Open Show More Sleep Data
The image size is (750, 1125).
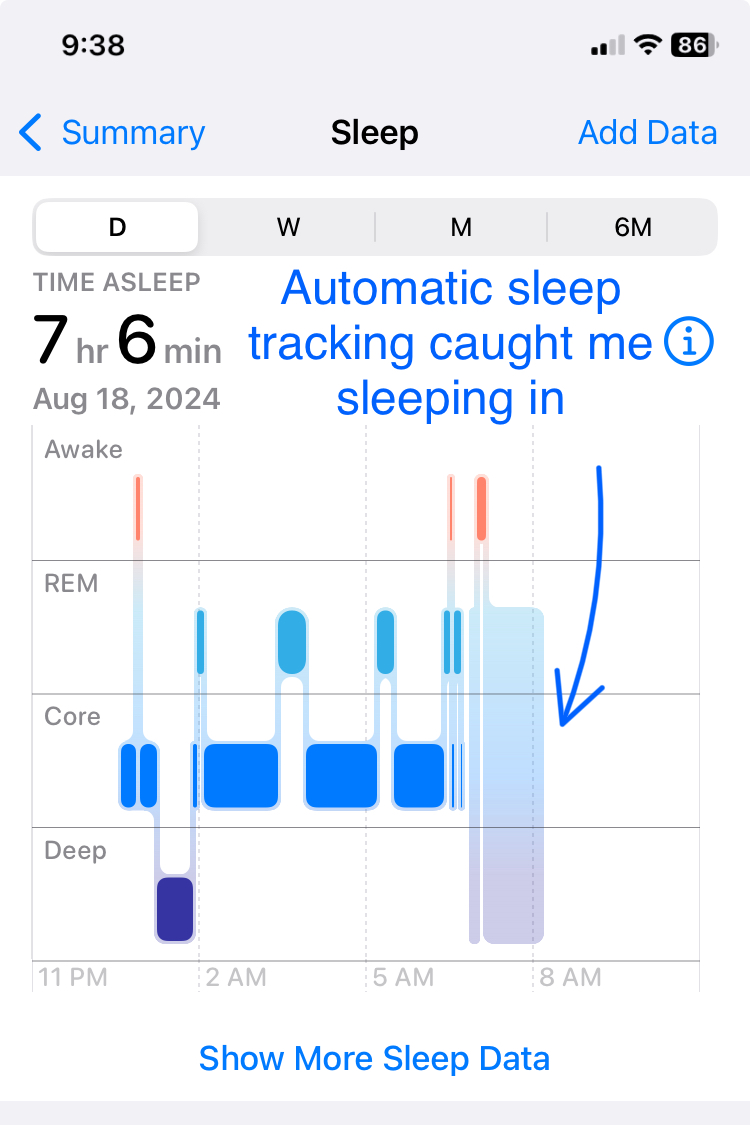pos(374,1058)
